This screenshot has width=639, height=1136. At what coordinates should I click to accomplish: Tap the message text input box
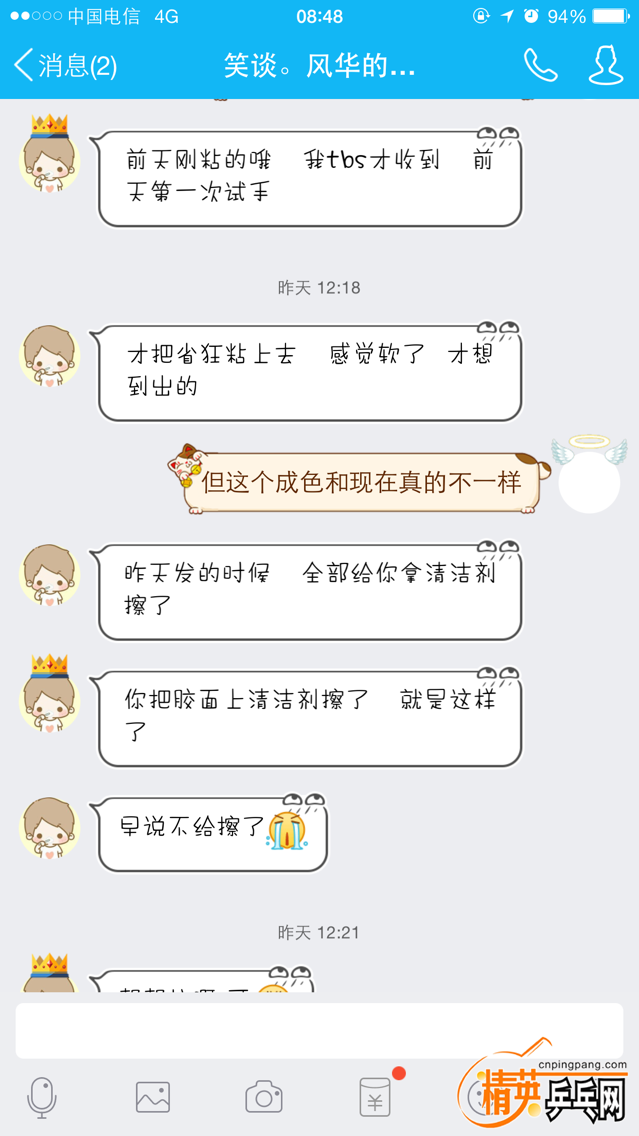(319, 1030)
